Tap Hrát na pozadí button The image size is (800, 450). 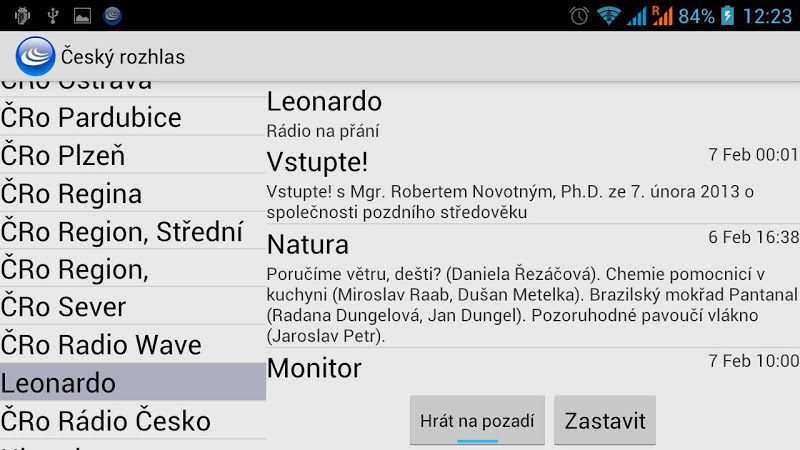click(477, 420)
